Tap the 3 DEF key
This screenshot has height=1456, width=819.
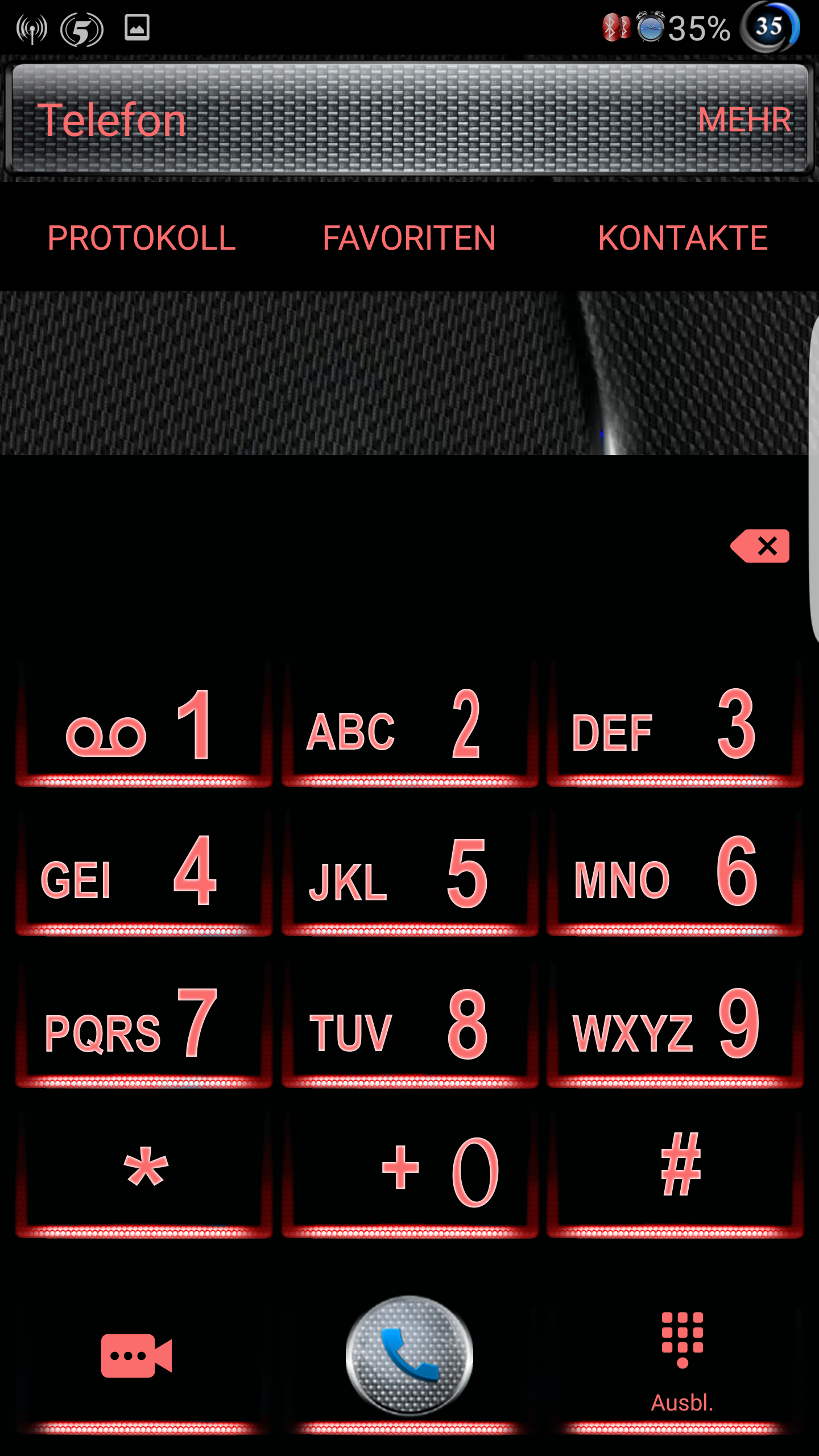click(675, 723)
